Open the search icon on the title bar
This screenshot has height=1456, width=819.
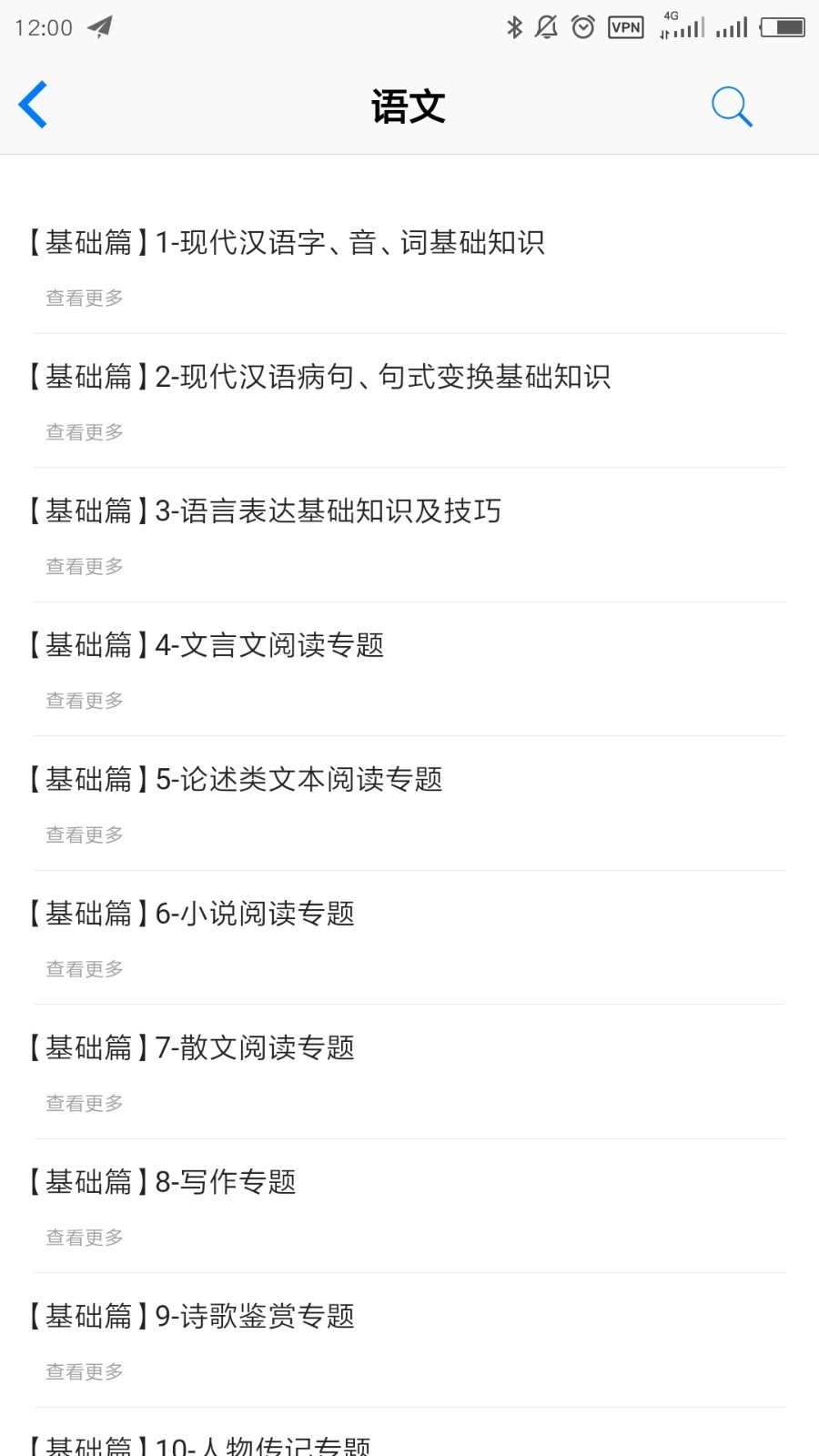733,105
